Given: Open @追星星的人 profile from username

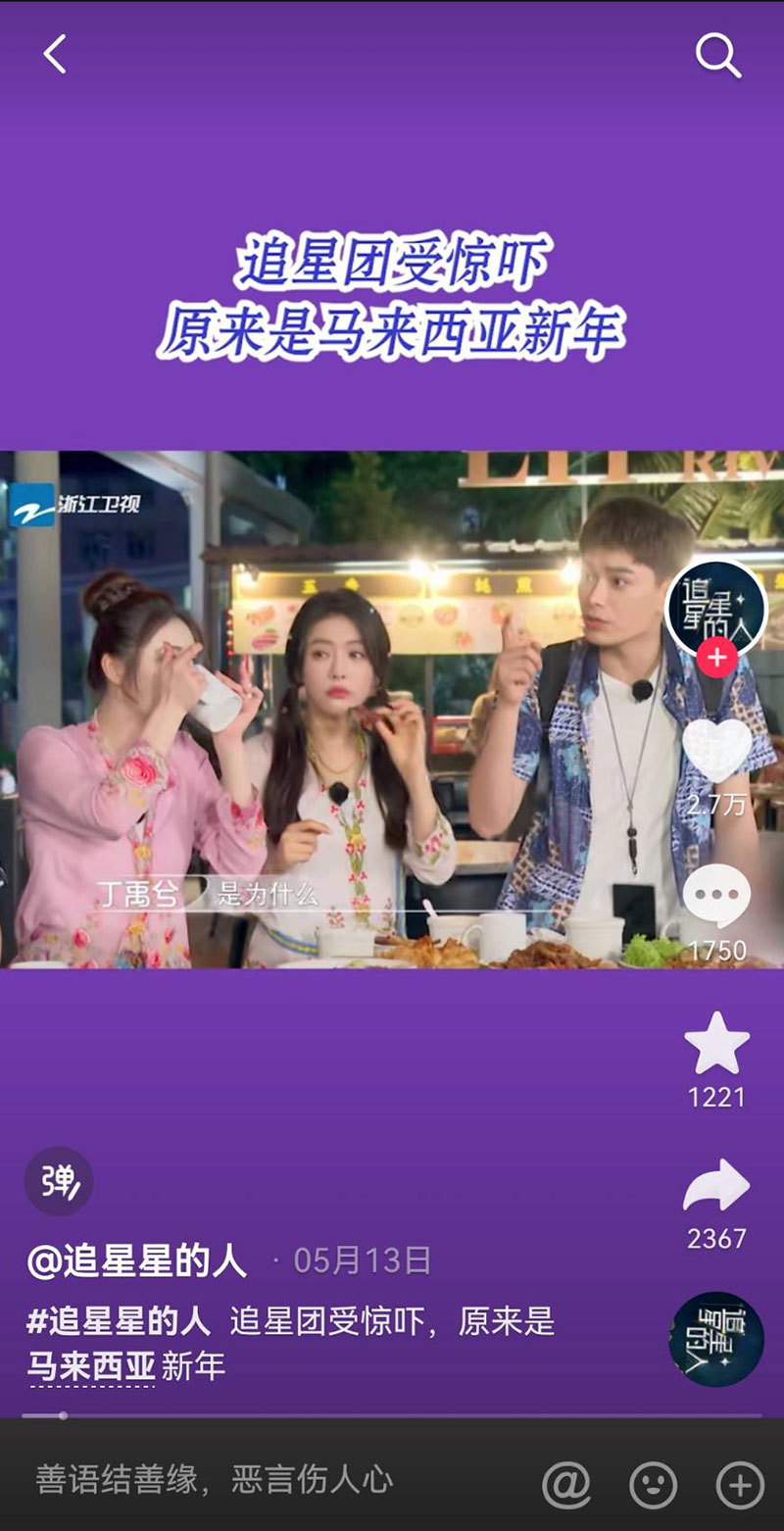Looking at the screenshot, I should tap(137, 1260).
